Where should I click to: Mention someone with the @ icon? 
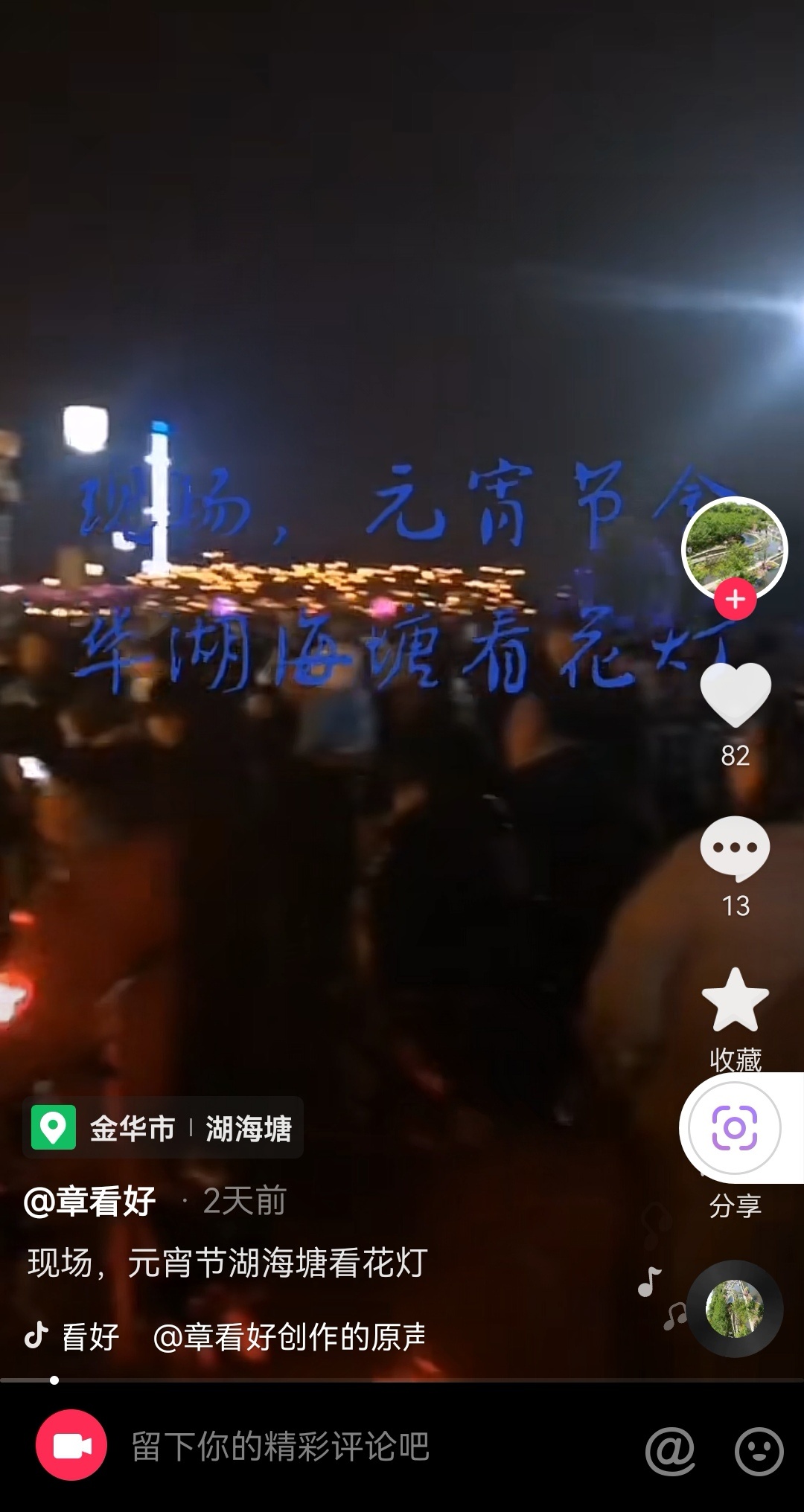(x=670, y=1449)
